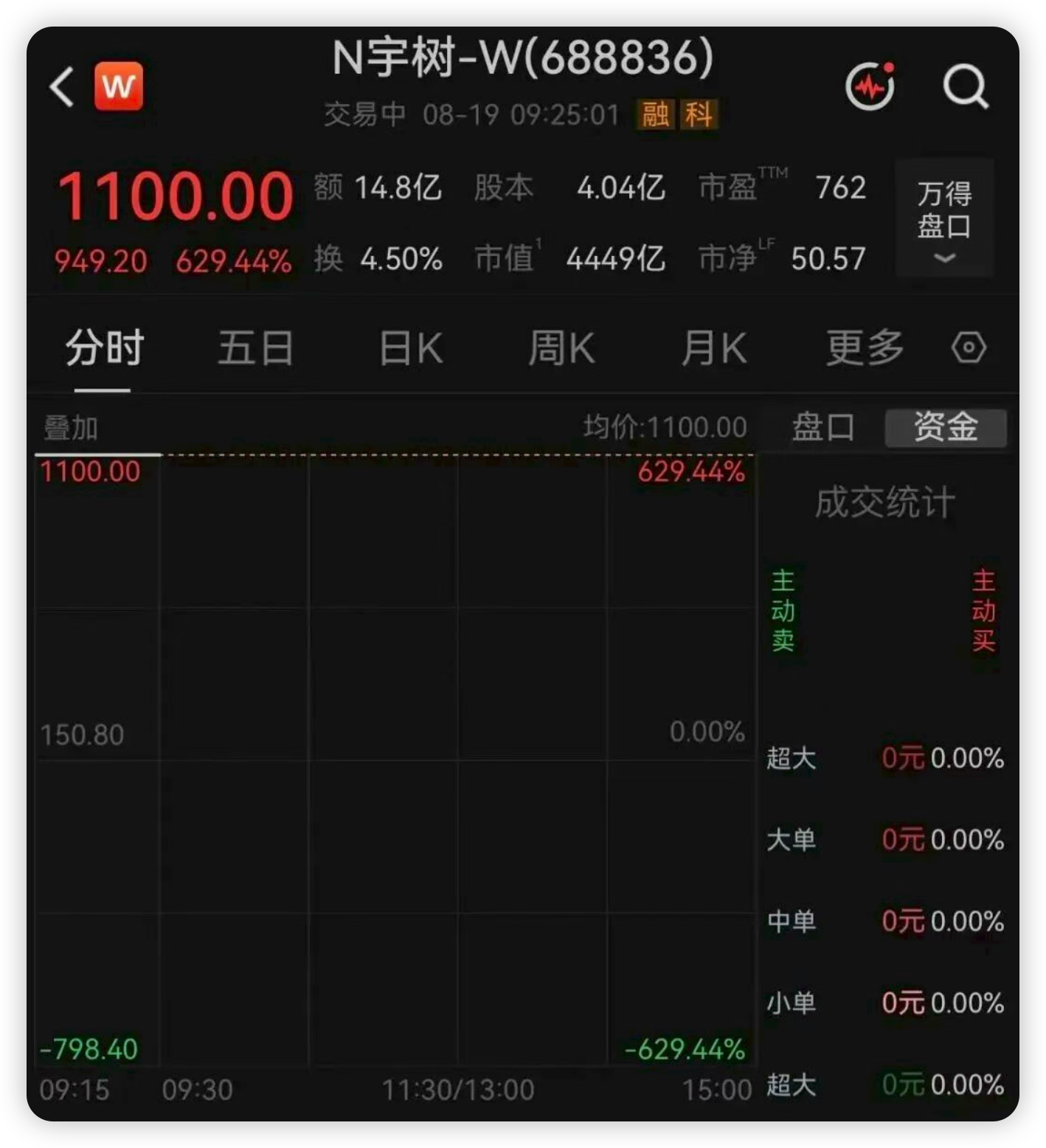The width and height of the screenshot is (1046, 1148).
Task: Tap 叠加 to overlay a comparison
Action: point(71,428)
